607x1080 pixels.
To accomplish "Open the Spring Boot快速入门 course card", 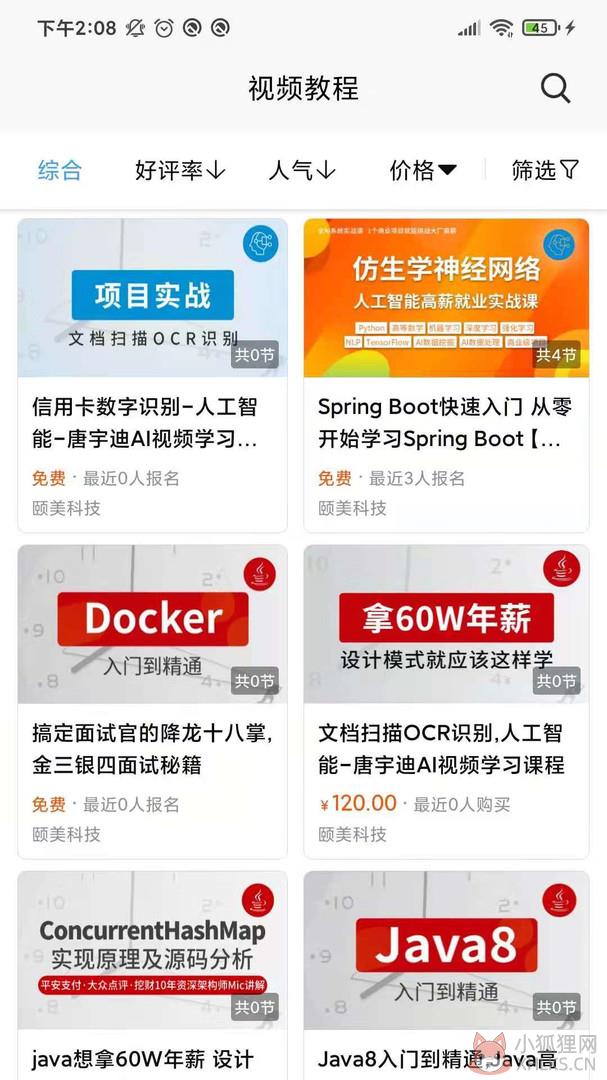I will click(446, 375).
